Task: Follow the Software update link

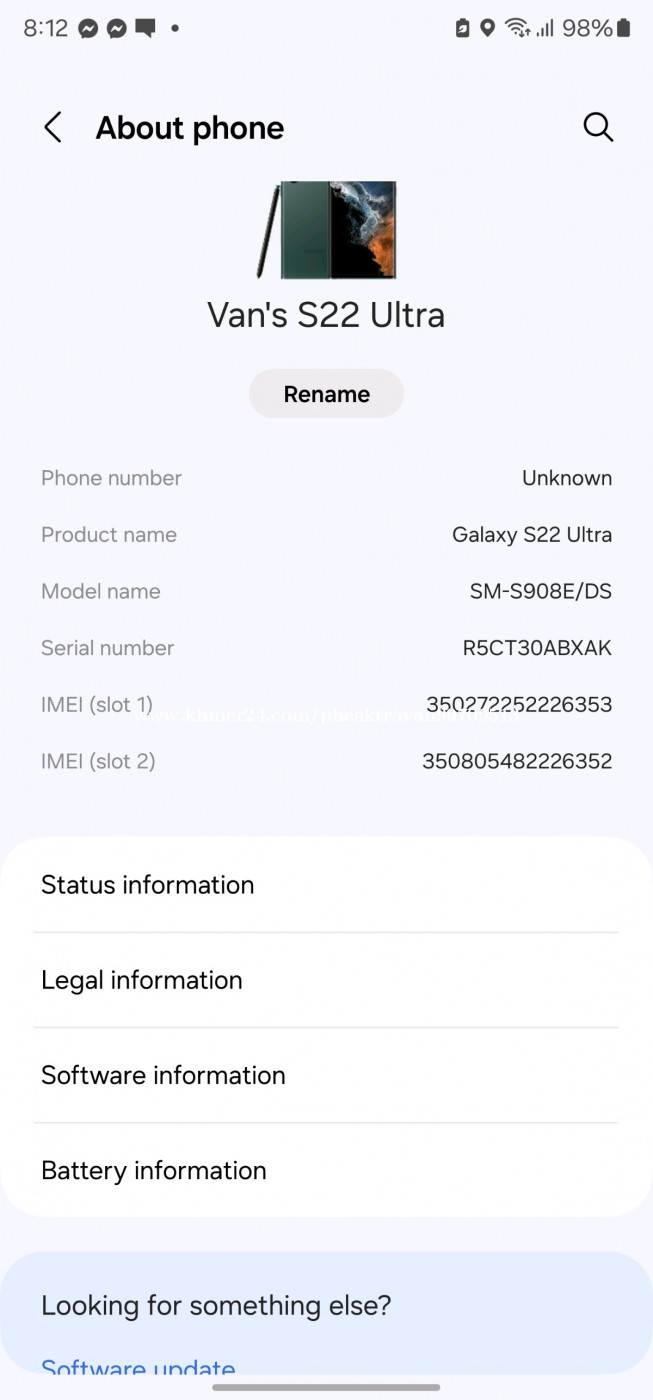Action: coord(138,1367)
